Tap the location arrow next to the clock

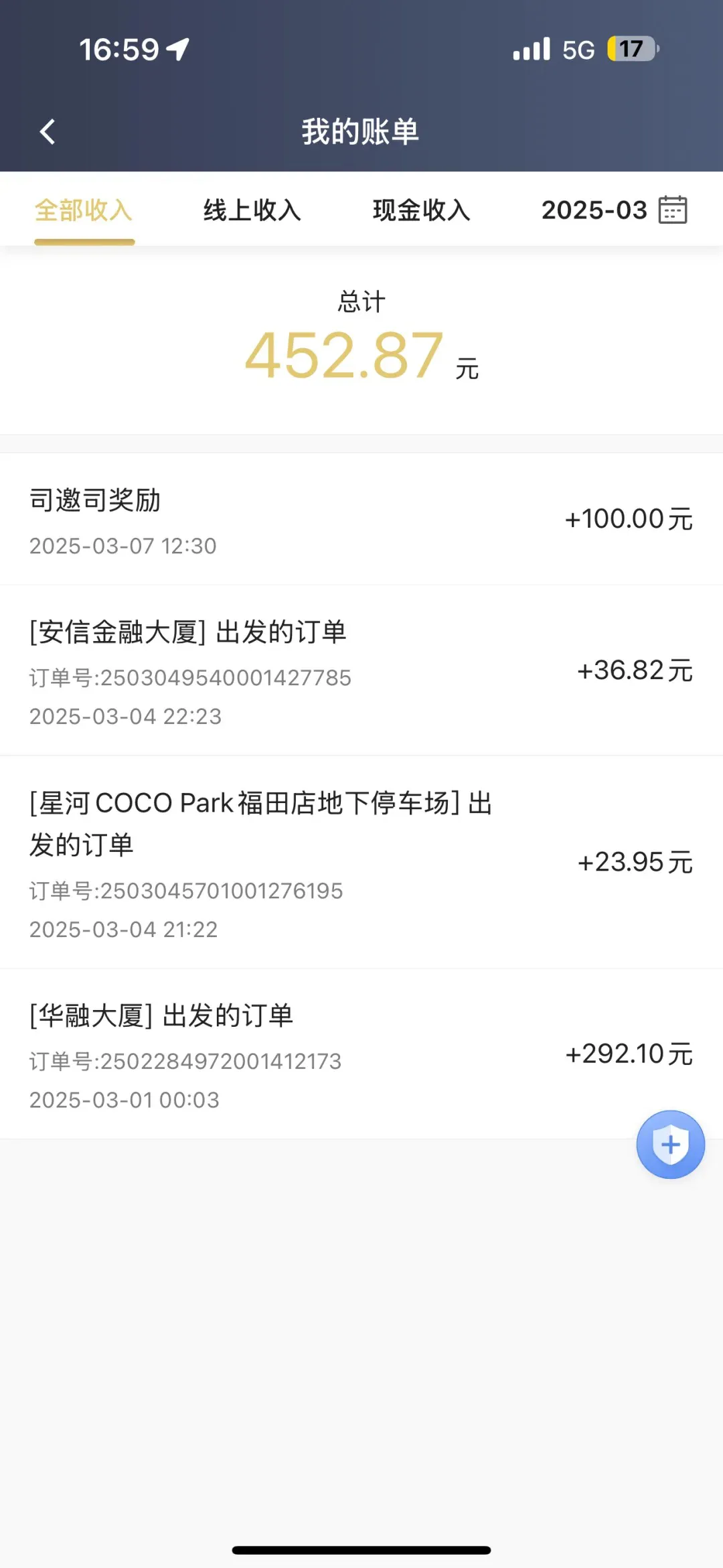pos(178,48)
